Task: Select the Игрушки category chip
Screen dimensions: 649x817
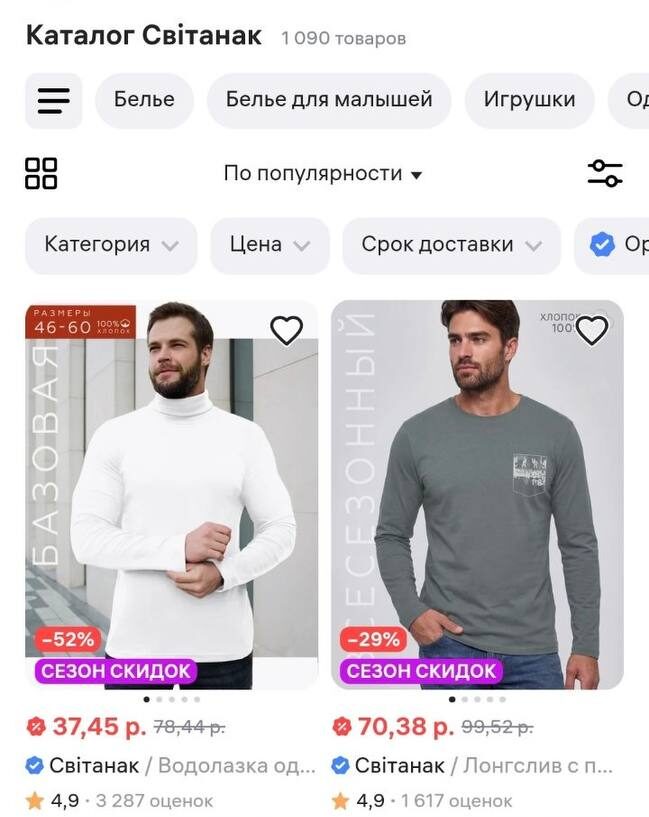Action: point(529,100)
